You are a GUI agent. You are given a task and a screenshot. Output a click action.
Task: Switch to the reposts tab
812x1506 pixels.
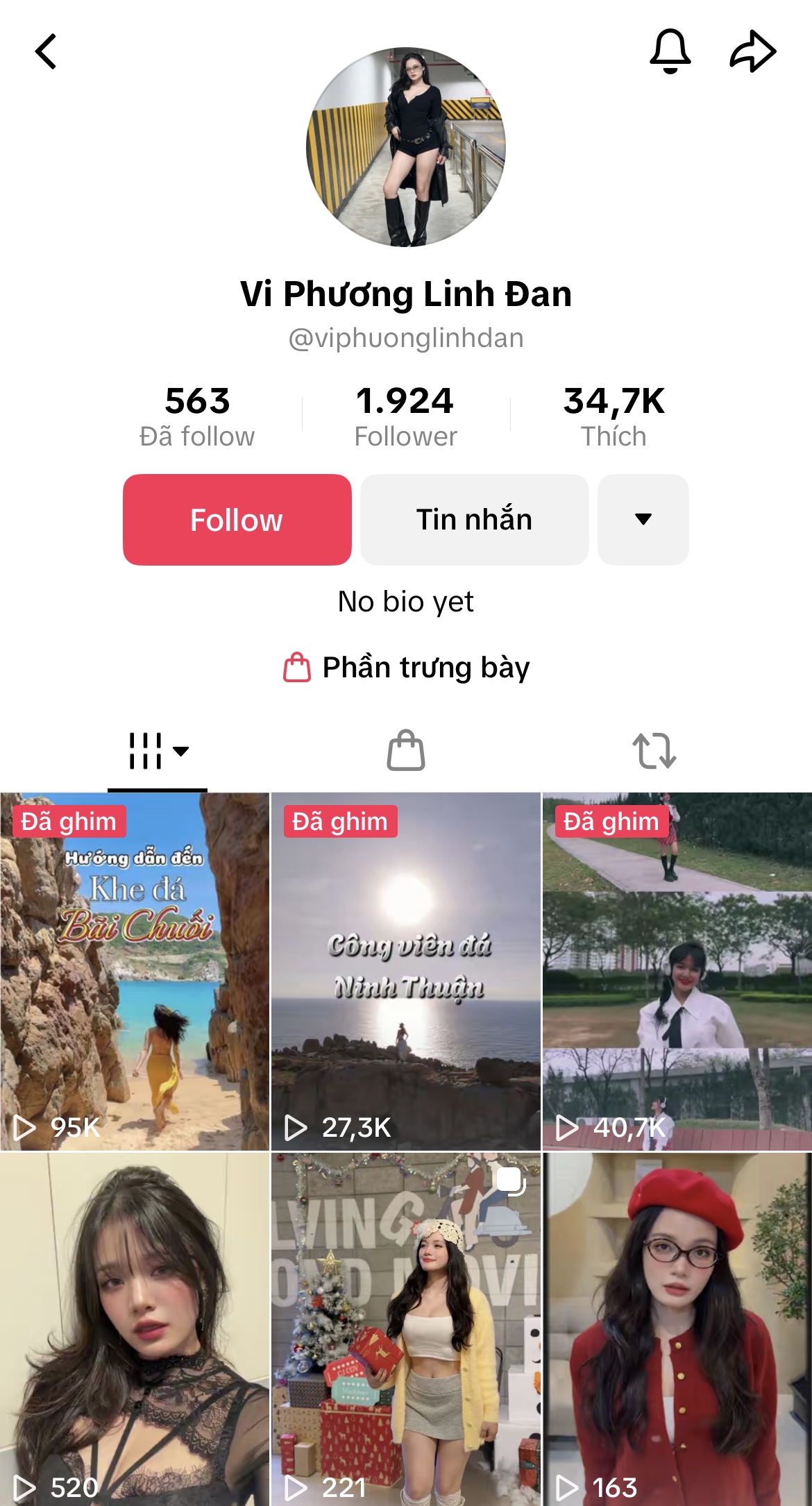point(654,751)
